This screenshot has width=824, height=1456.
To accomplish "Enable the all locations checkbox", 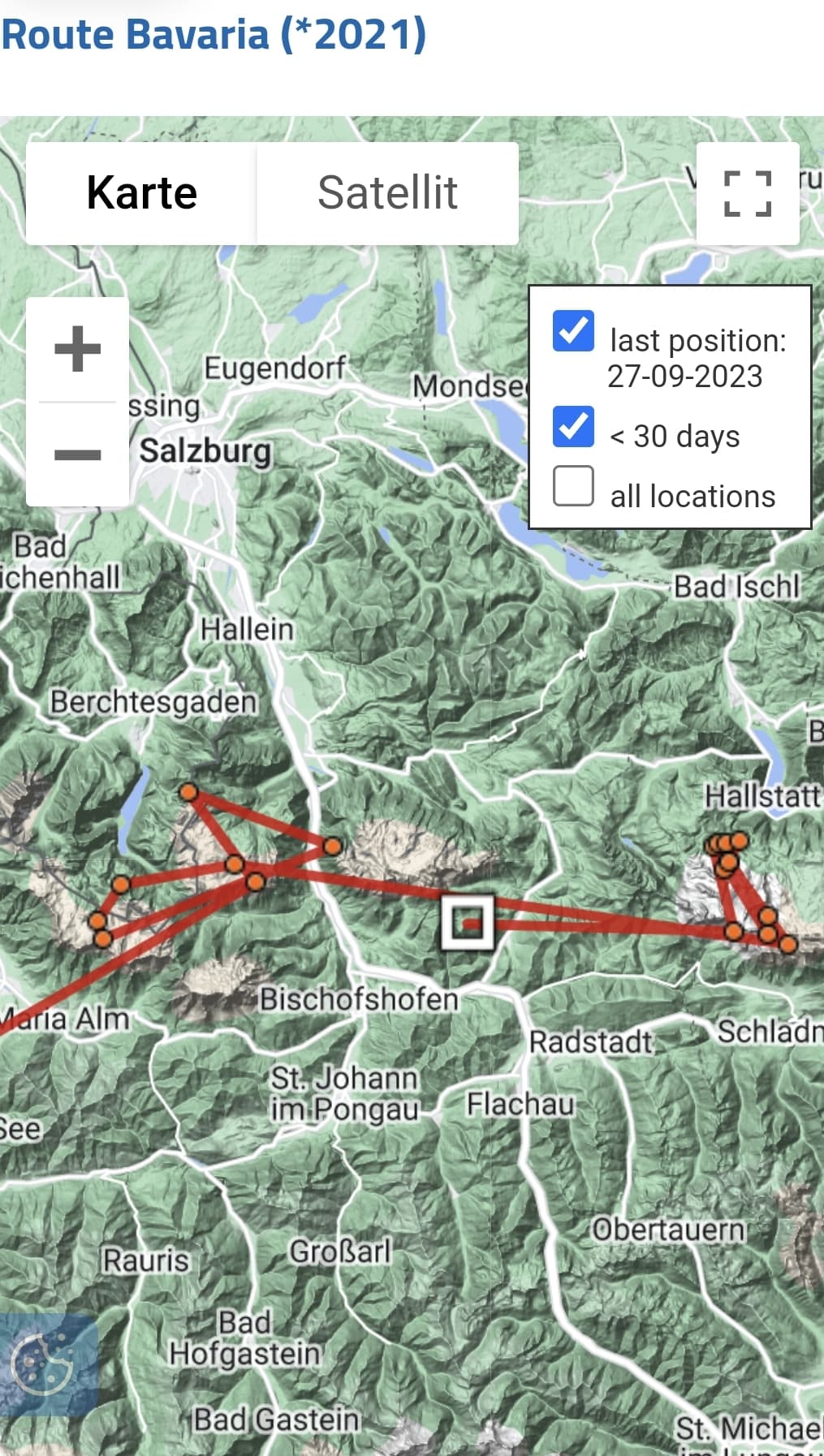I will (x=573, y=486).
